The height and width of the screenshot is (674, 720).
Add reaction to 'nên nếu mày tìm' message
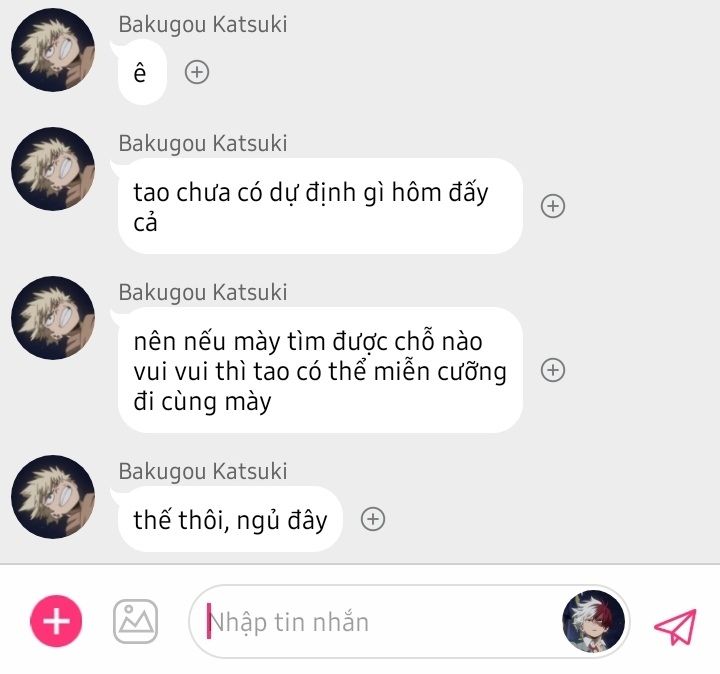click(x=553, y=370)
